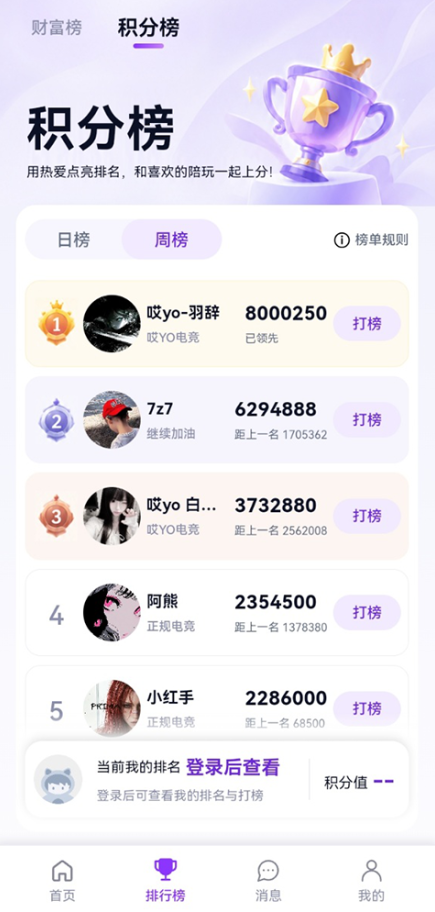This screenshot has width=435, height=912.
Task: Switch to the 财富榜 tab
Action: (56, 27)
